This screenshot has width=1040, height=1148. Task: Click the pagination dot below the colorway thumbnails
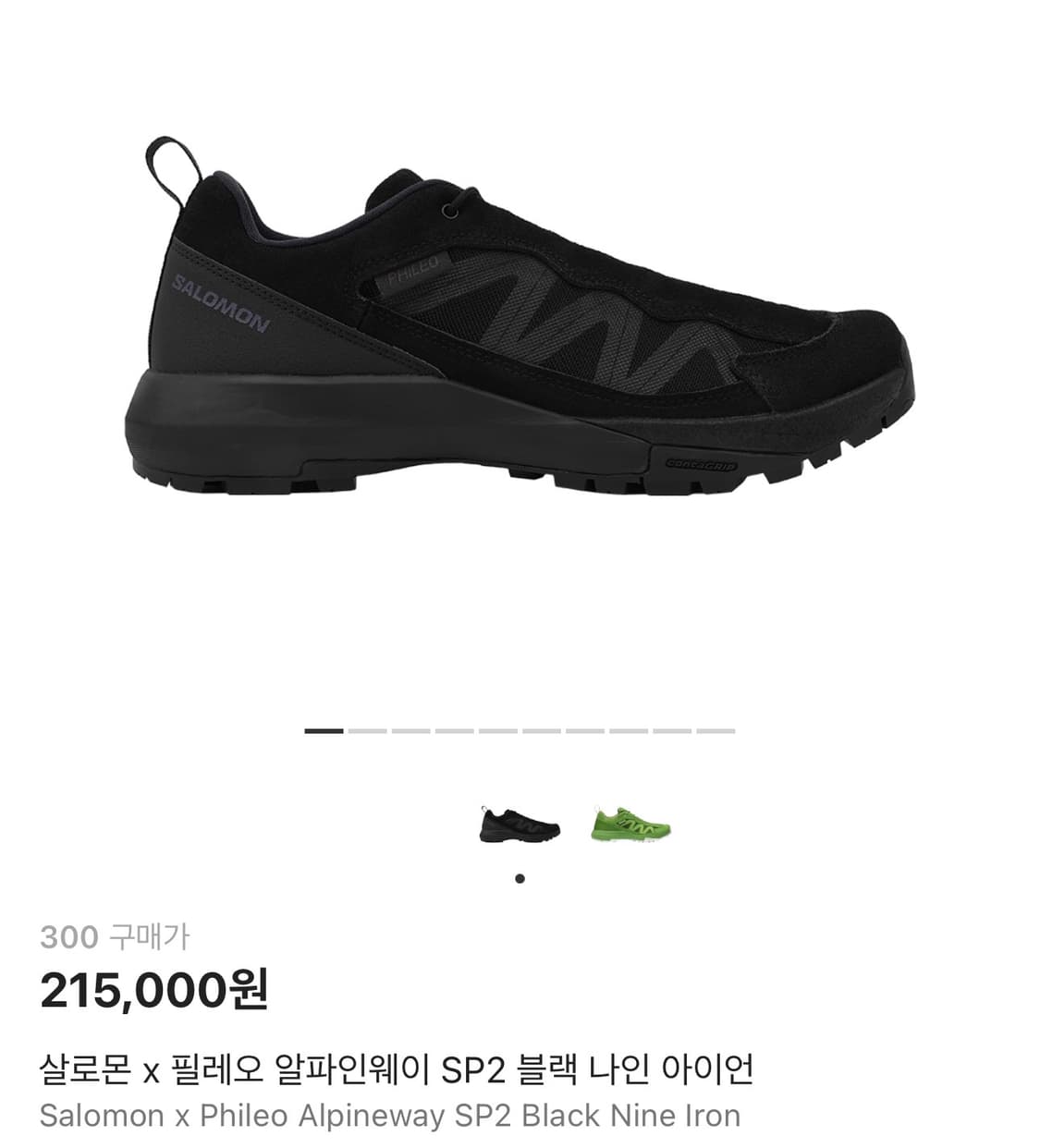click(520, 879)
